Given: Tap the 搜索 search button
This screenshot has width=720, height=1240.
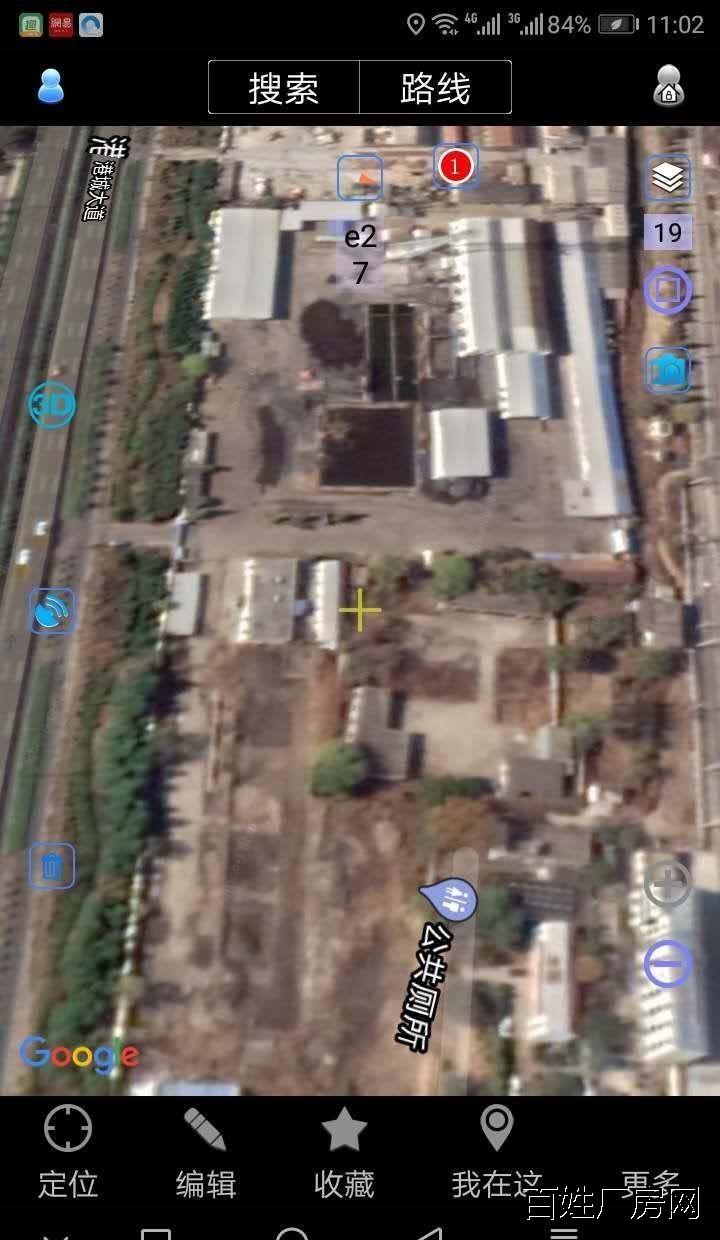Looking at the screenshot, I should [x=283, y=88].
